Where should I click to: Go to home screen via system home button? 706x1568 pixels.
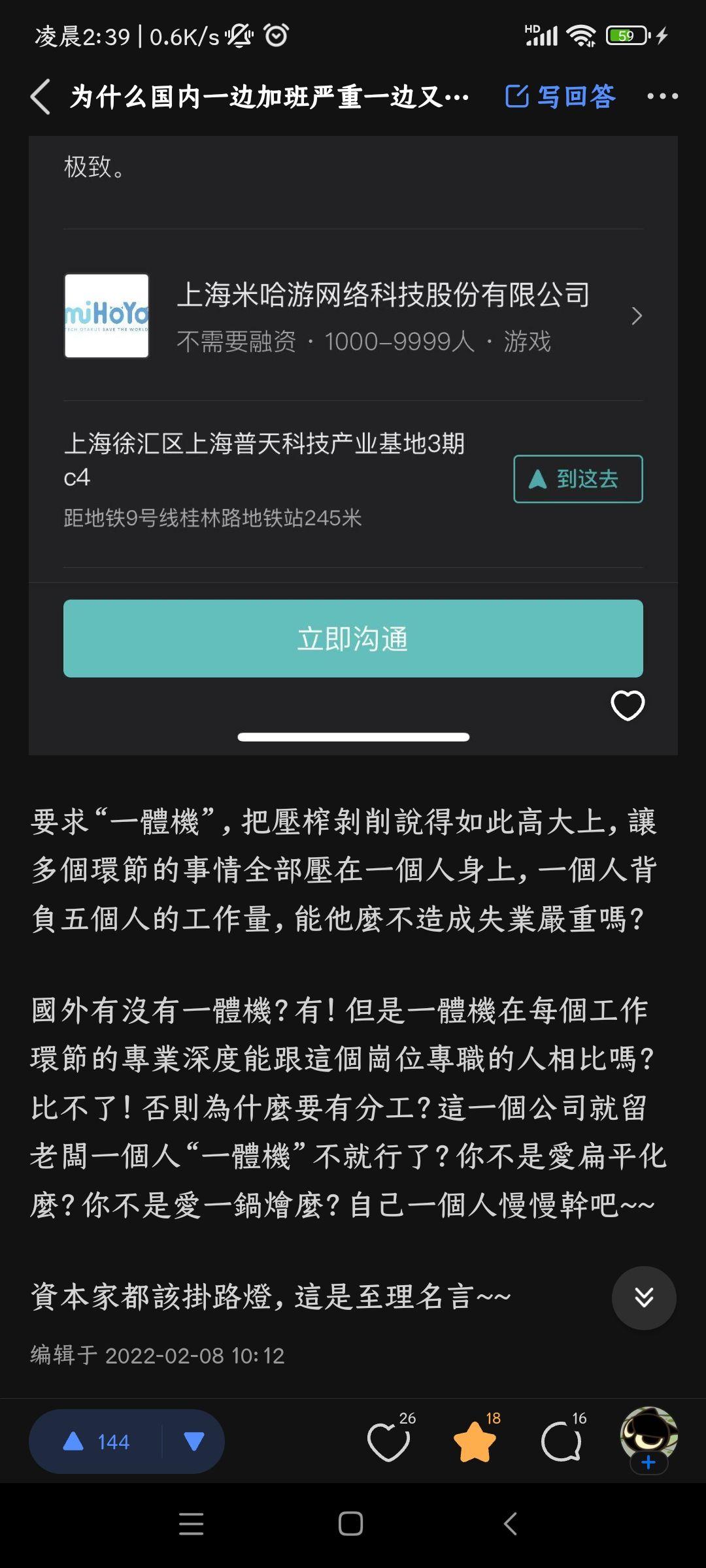351,1524
